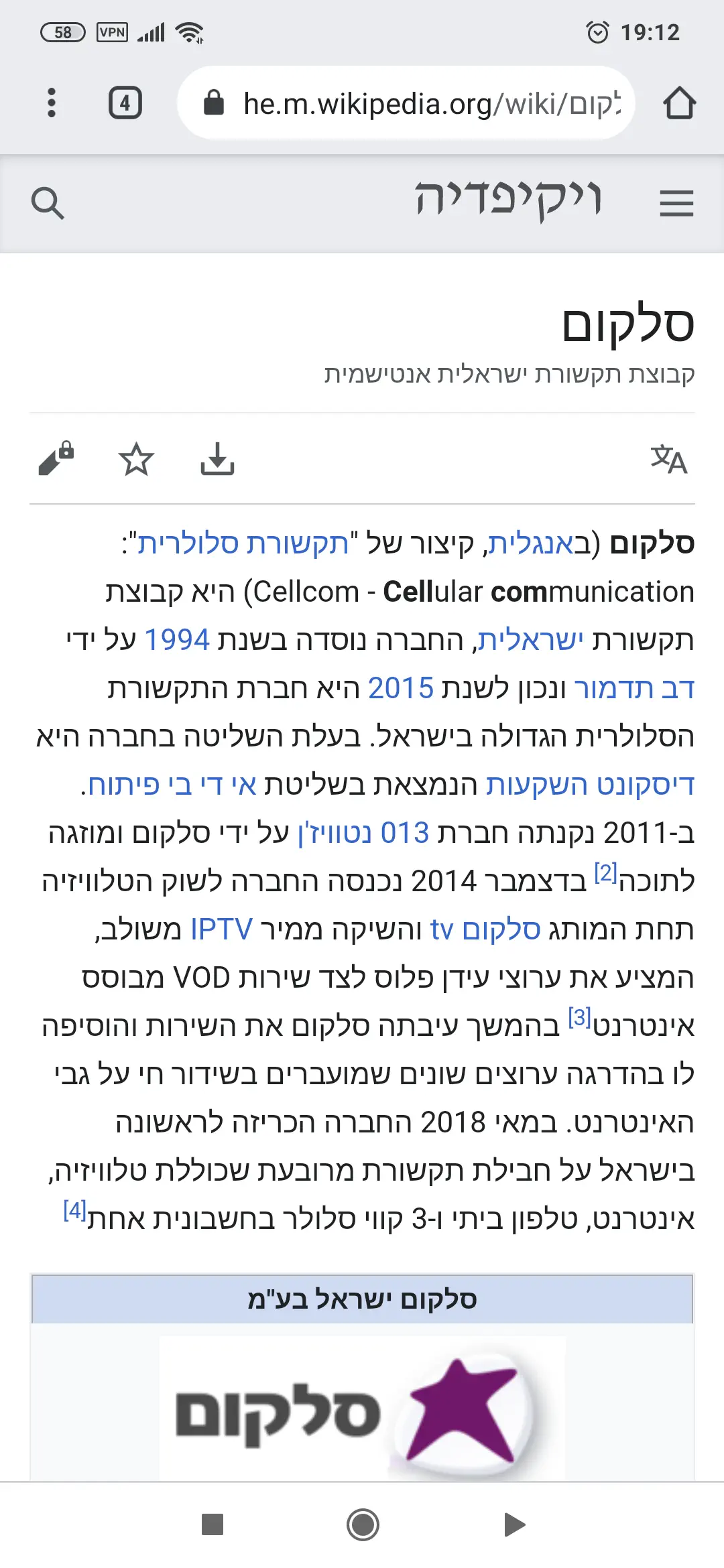Image resolution: width=724 pixels, height=1568 pixels.
Task: Add article to watchlist with star
Action: 136,460
